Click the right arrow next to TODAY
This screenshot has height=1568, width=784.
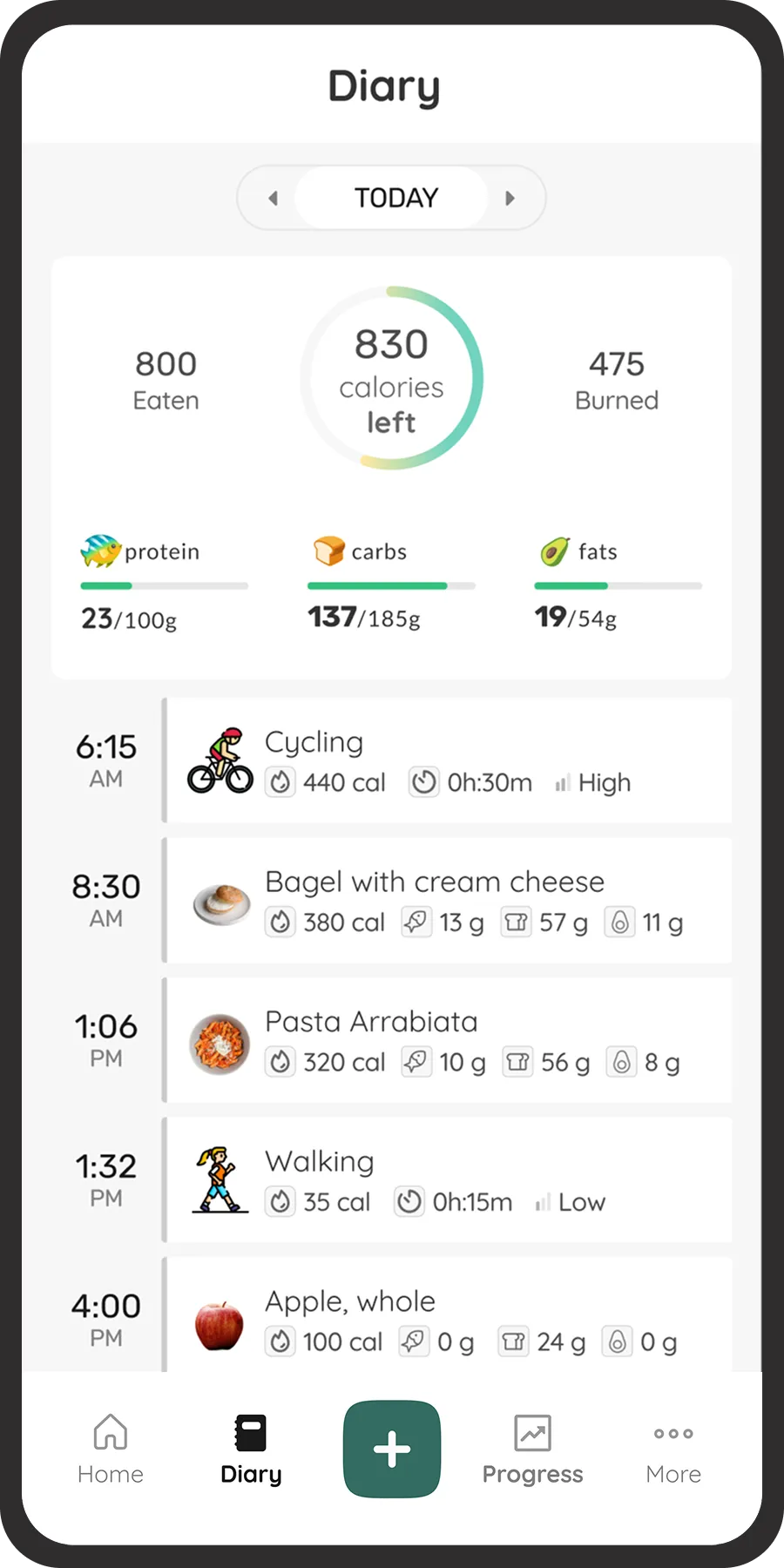pos(510,198)
